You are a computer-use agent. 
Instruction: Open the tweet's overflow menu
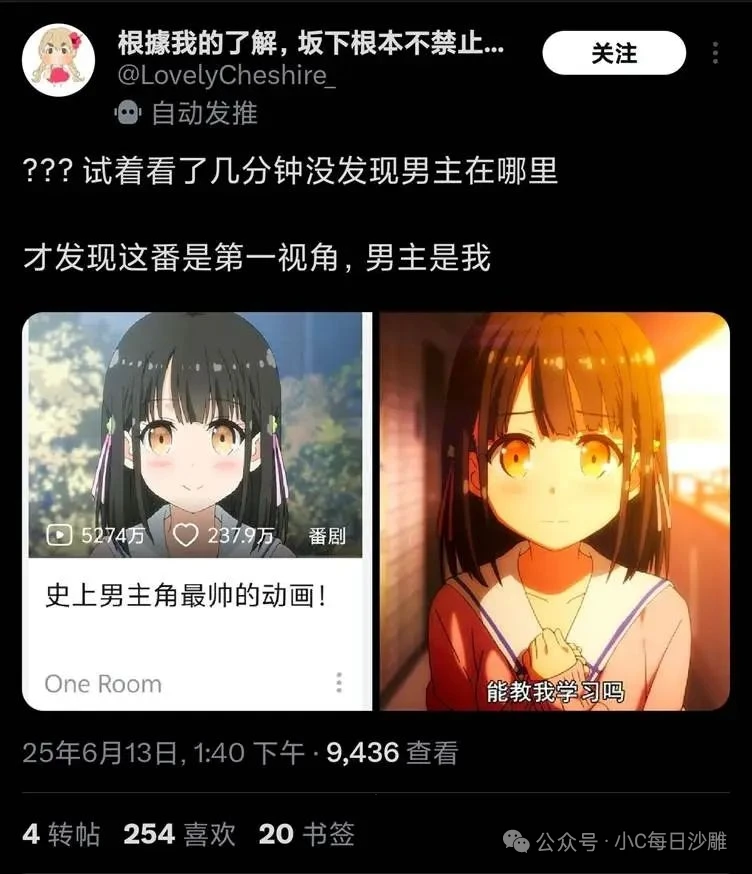point(716,53)
